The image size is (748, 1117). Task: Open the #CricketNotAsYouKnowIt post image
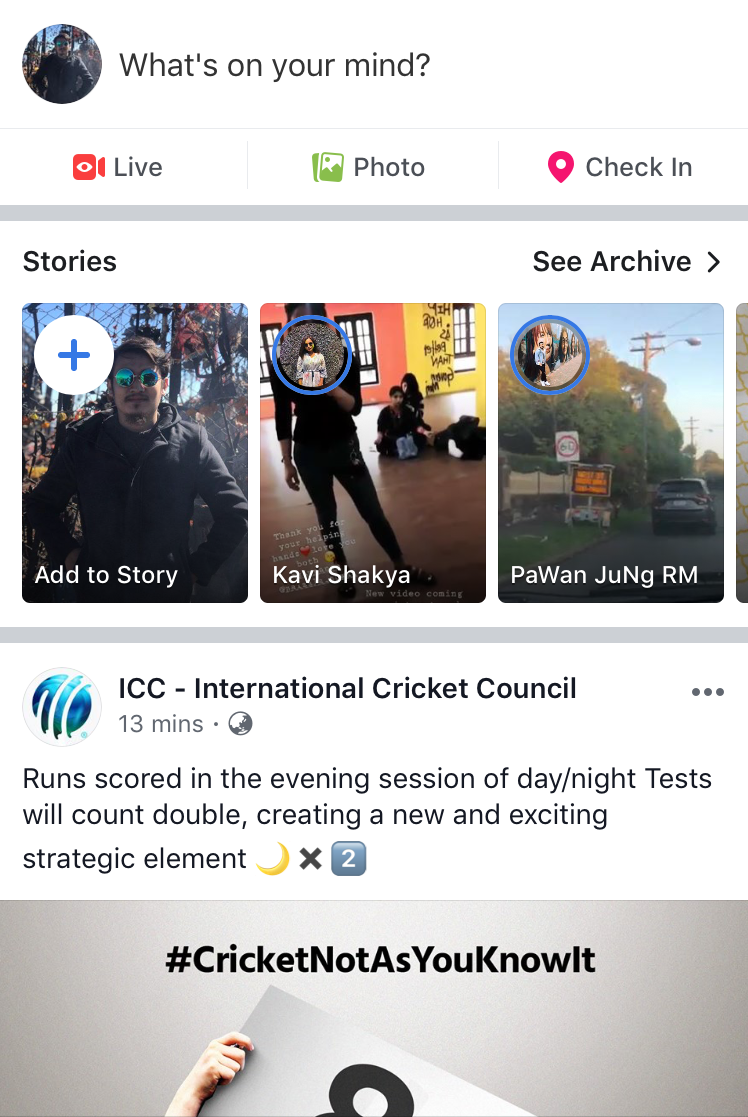(x=374, y=1009)
